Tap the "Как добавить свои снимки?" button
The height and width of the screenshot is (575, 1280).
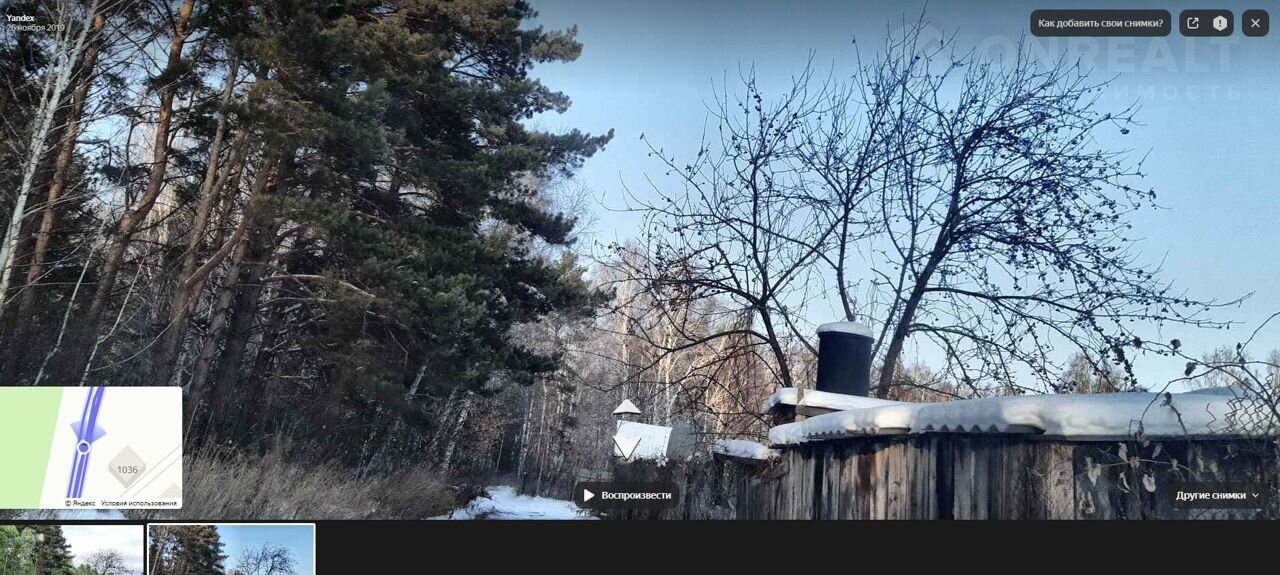(x=1100, y=23)
